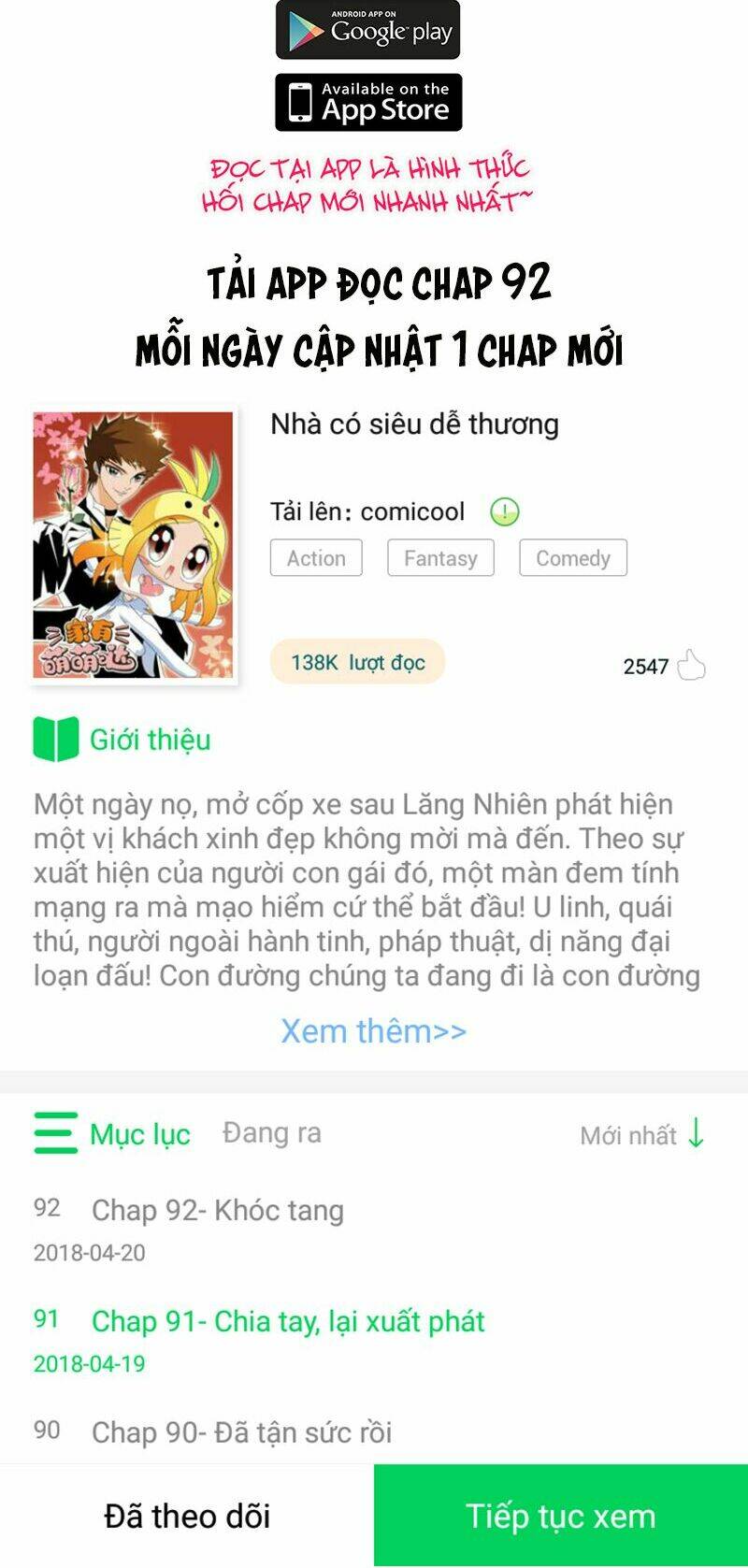Click the Google Play download badge
748x1568 pixels.
click(367, 29)
